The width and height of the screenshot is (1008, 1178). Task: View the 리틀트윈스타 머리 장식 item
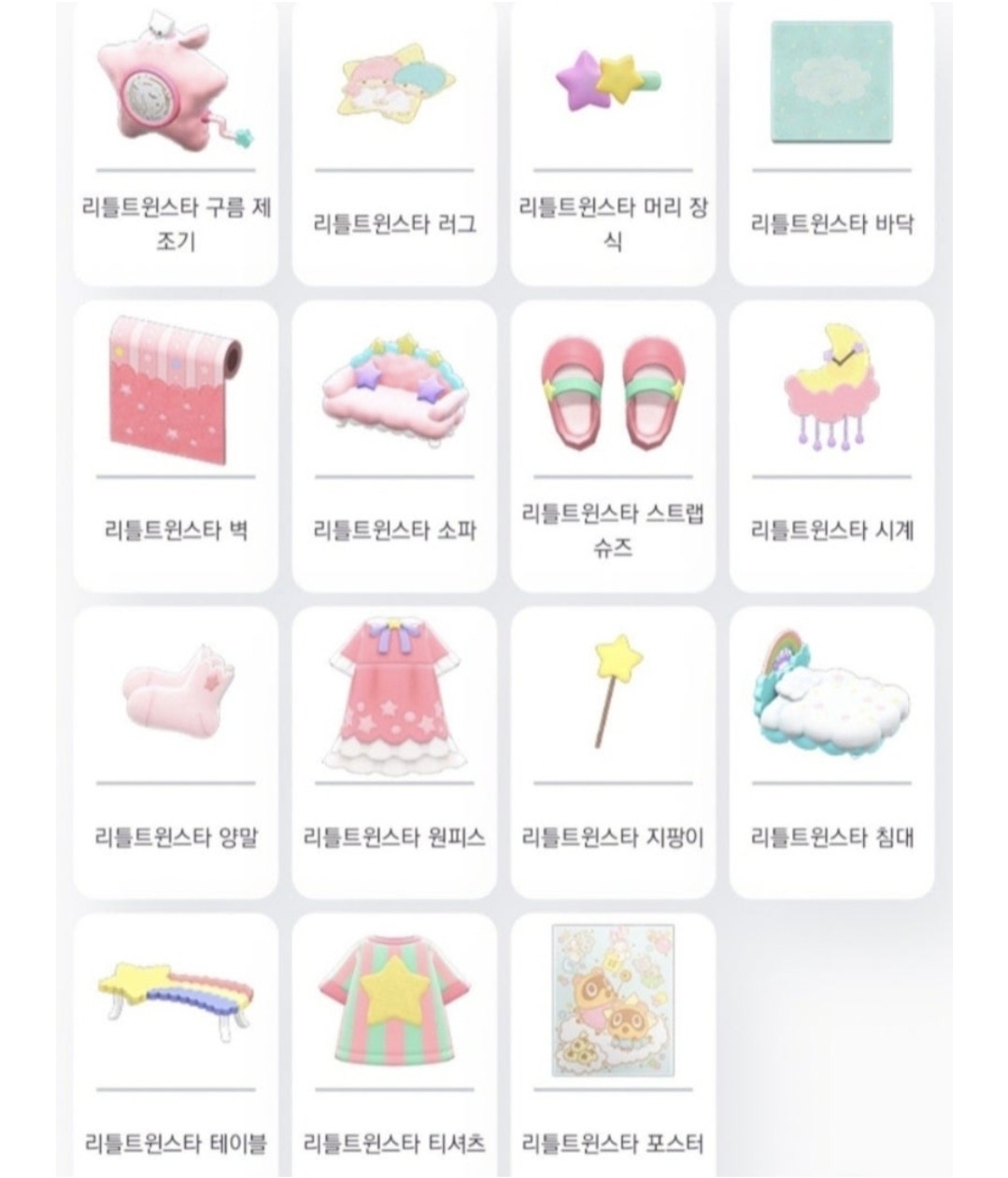pos(613,145)
